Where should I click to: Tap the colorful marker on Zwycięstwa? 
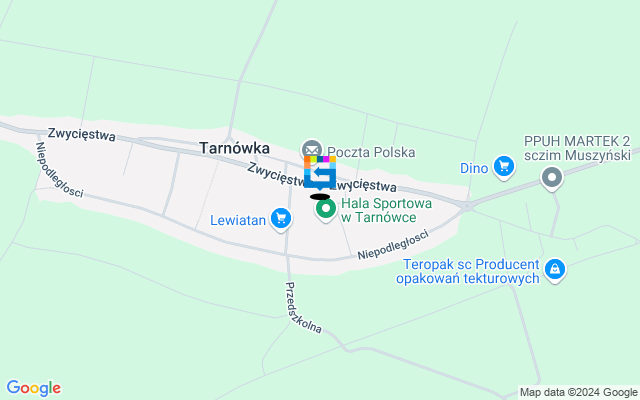[x=319, y=172]
